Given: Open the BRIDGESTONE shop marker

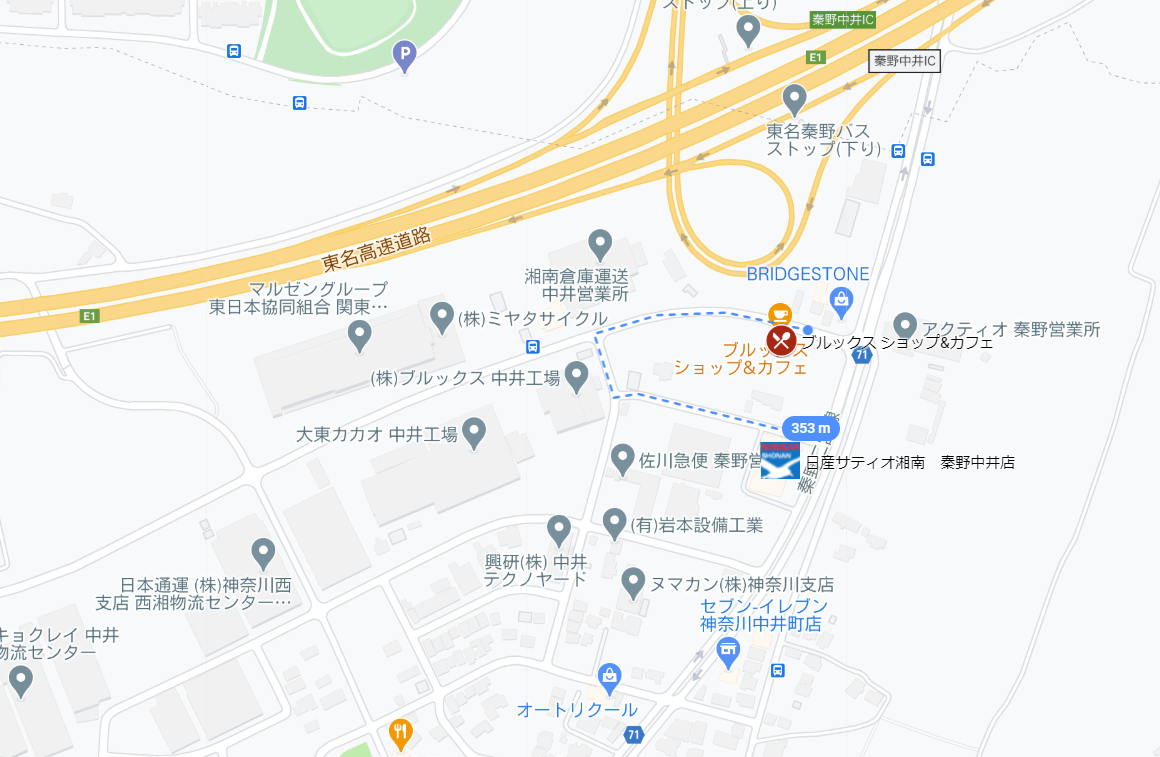Looking at the screenshot, I should [842, 297].
